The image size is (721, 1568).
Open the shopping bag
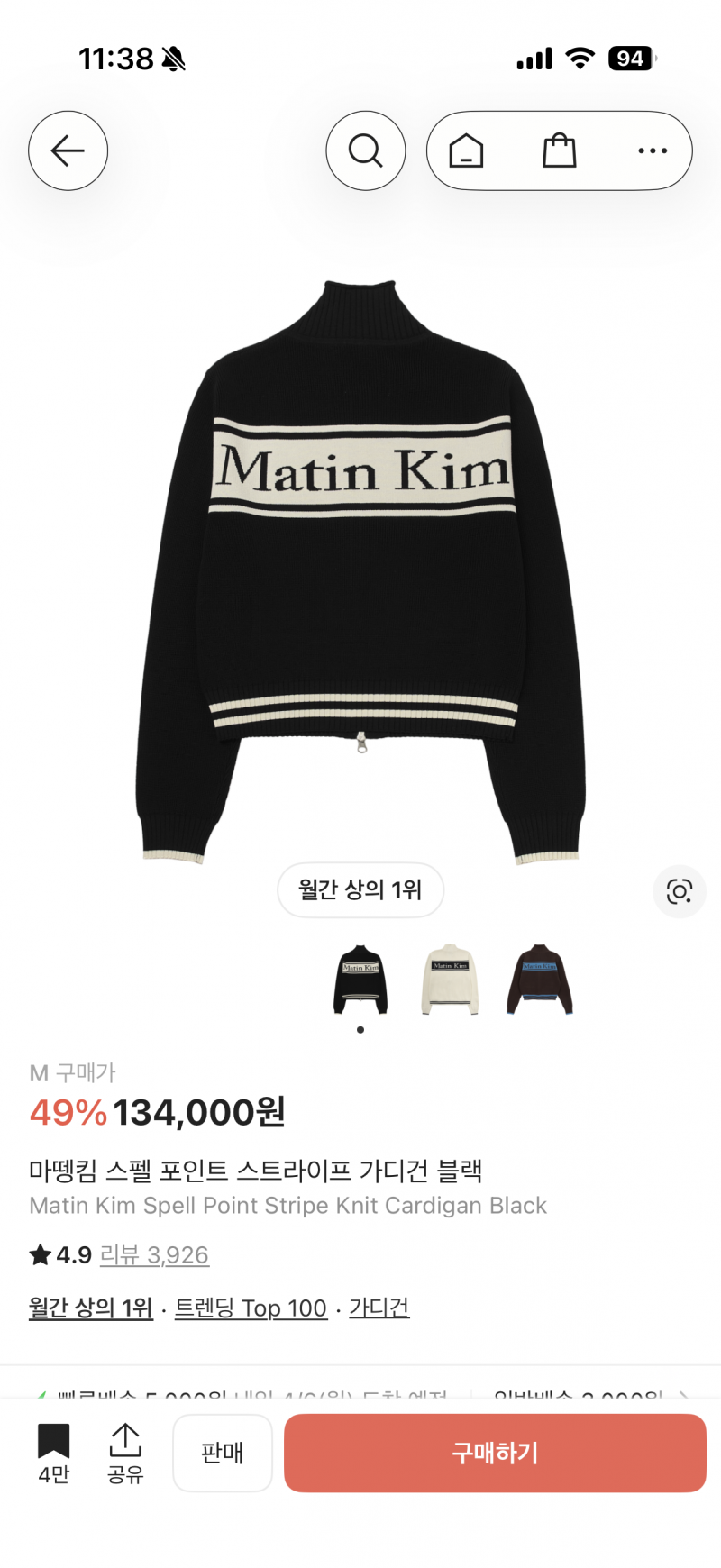[559, 150]
